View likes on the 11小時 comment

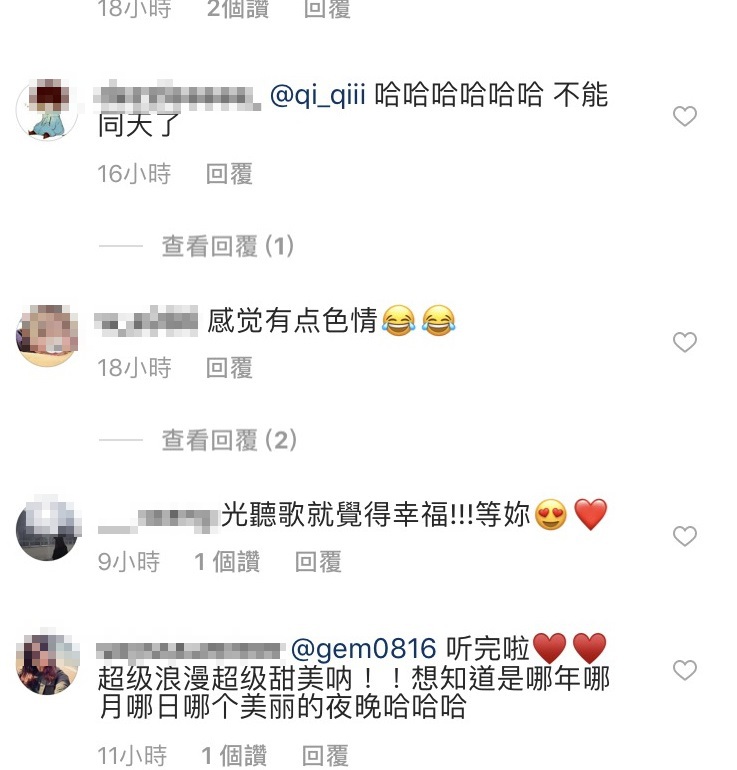point(234,755)
